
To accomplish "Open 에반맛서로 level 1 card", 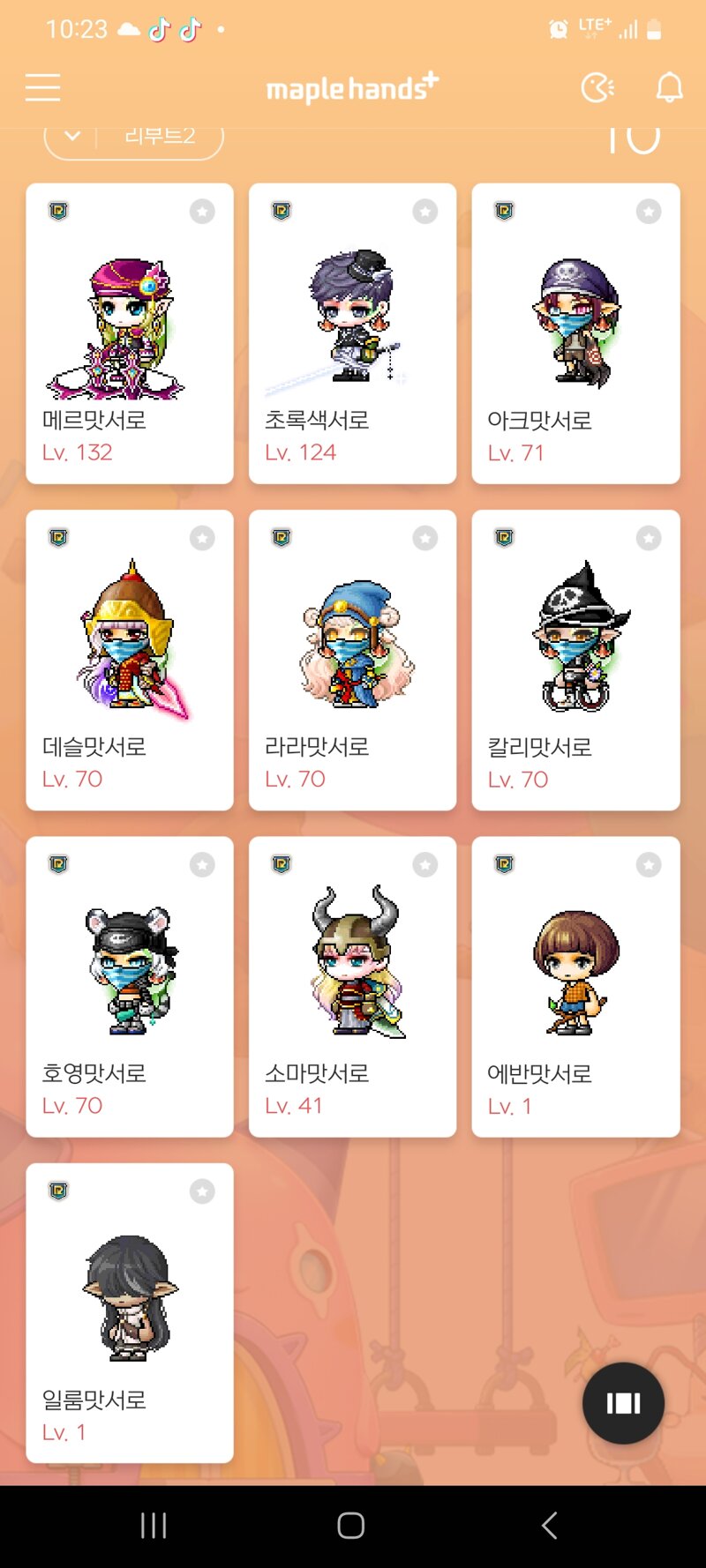I will [x=575, y=986].
